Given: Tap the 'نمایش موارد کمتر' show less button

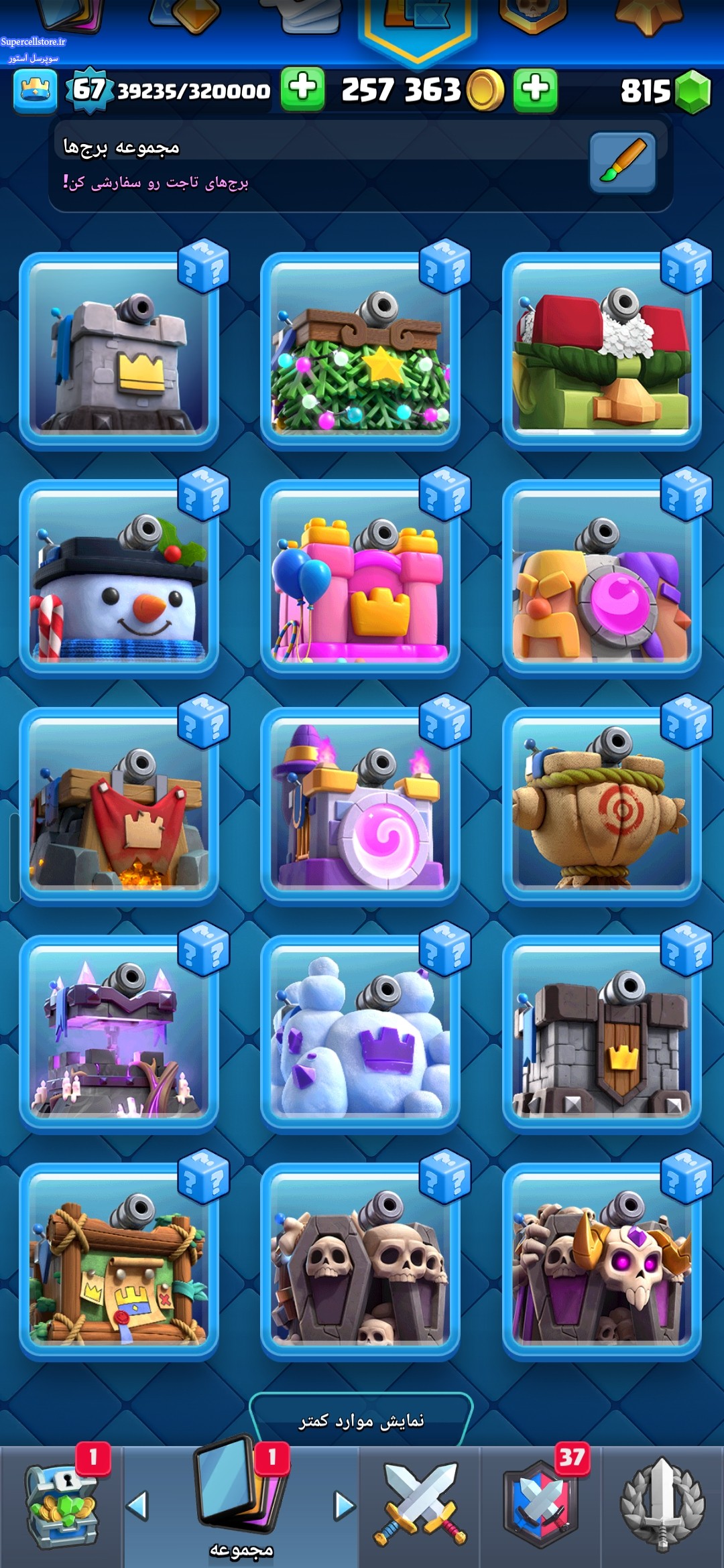Looking at the screenshot, I should (361, 1420).
